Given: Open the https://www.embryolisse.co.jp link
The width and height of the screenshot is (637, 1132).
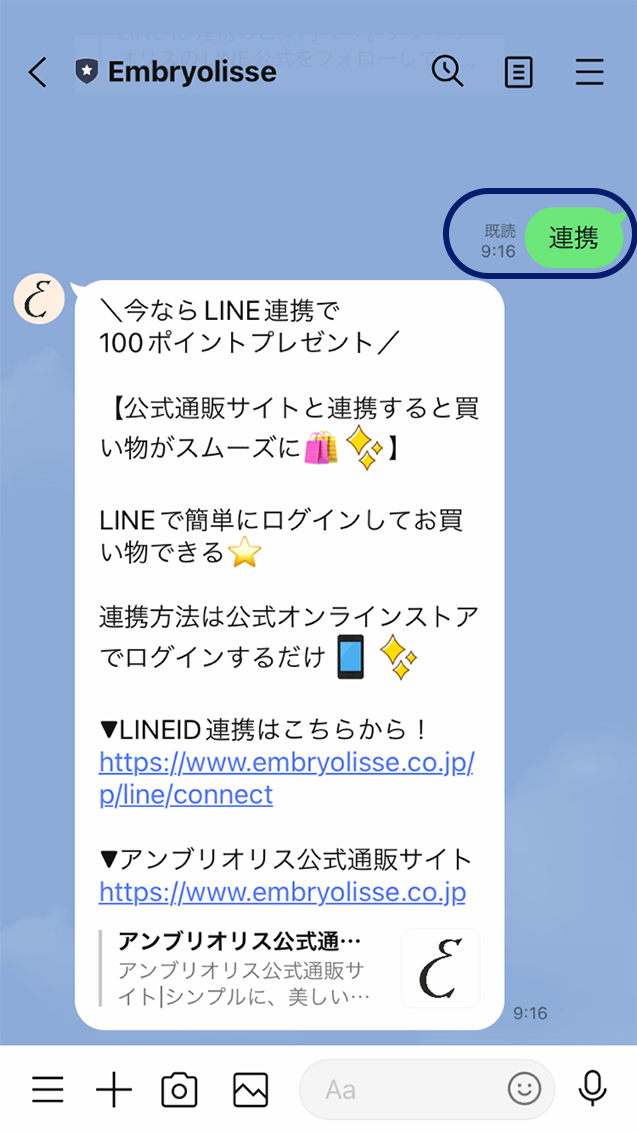Looking at the screenshot, I should click(x=282, y=892).
